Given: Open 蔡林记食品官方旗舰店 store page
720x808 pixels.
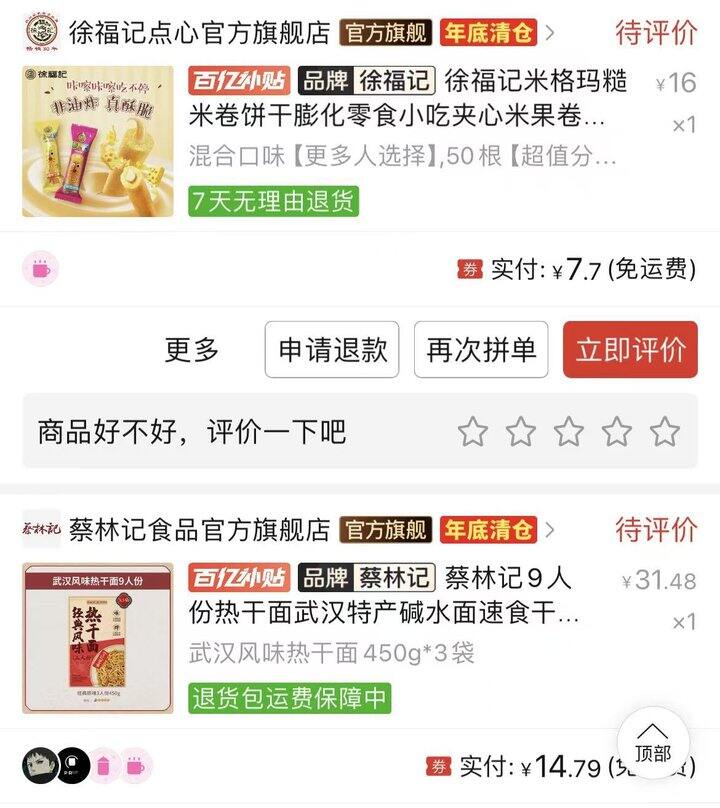Looking at the screenshot, I should pyautogui.click(x=198, y=529).
